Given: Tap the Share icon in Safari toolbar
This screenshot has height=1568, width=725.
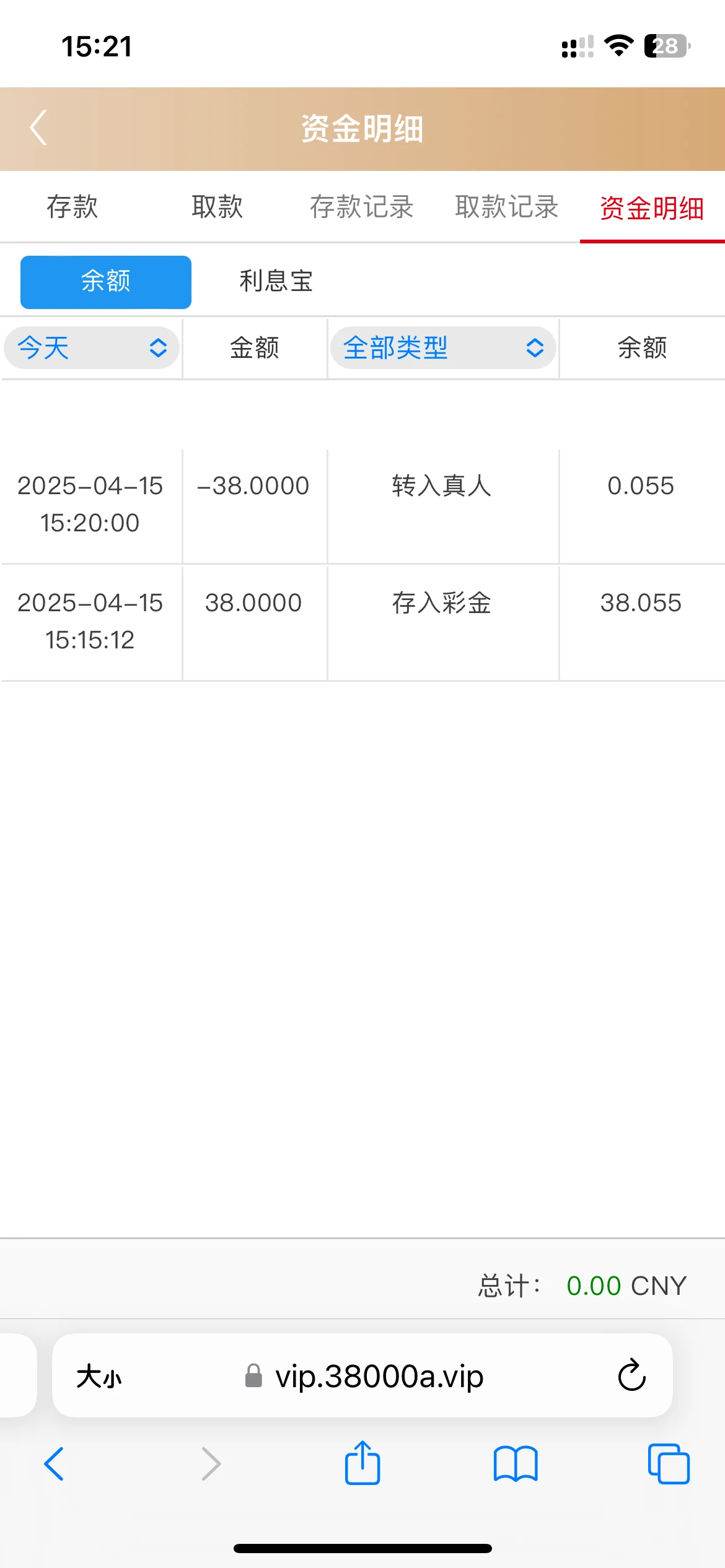Looking at the screenshot, I should (362, 1463).
